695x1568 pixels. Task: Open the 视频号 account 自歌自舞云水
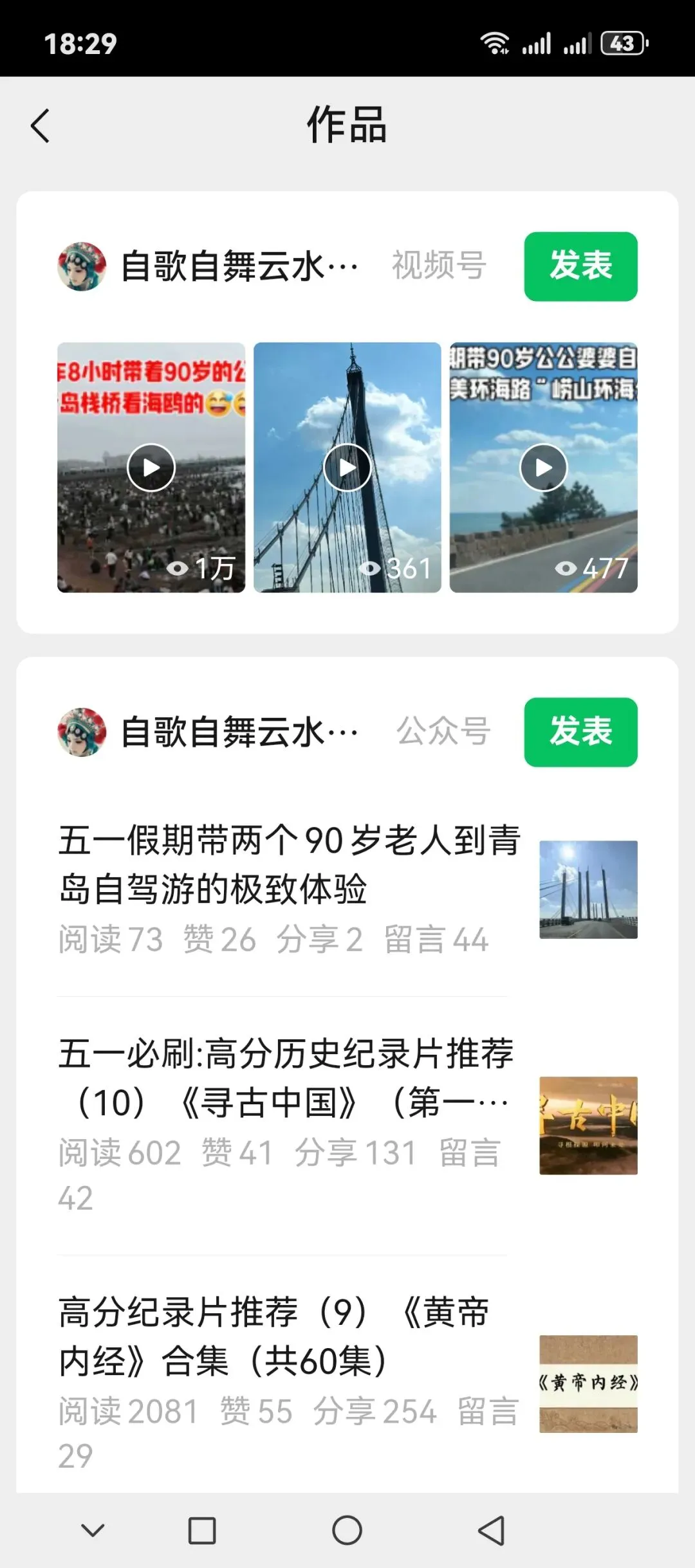207,266
